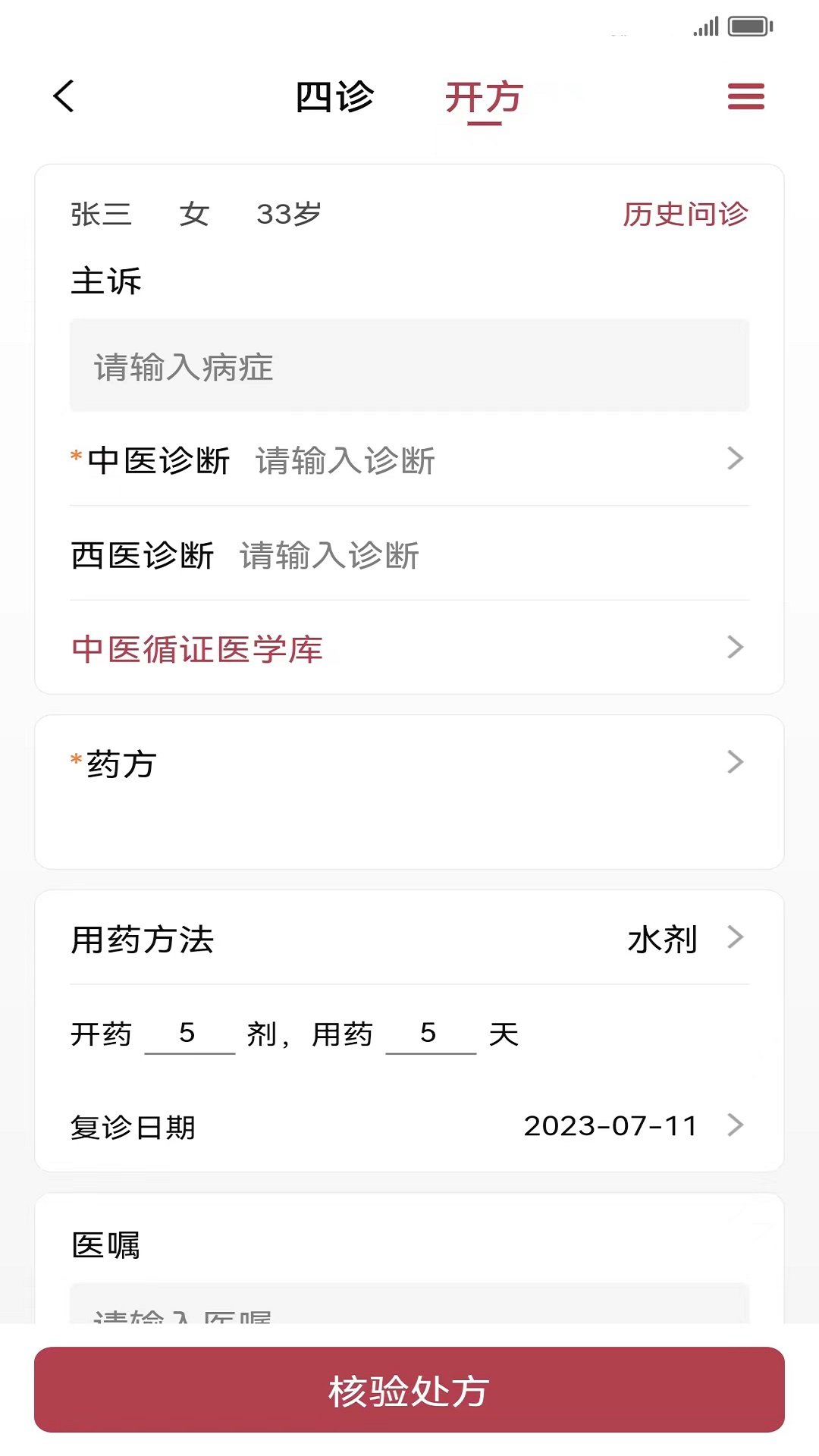Click the 西医诊断 diagnosis input
The image size is (819, 1456).
(330, 554)
